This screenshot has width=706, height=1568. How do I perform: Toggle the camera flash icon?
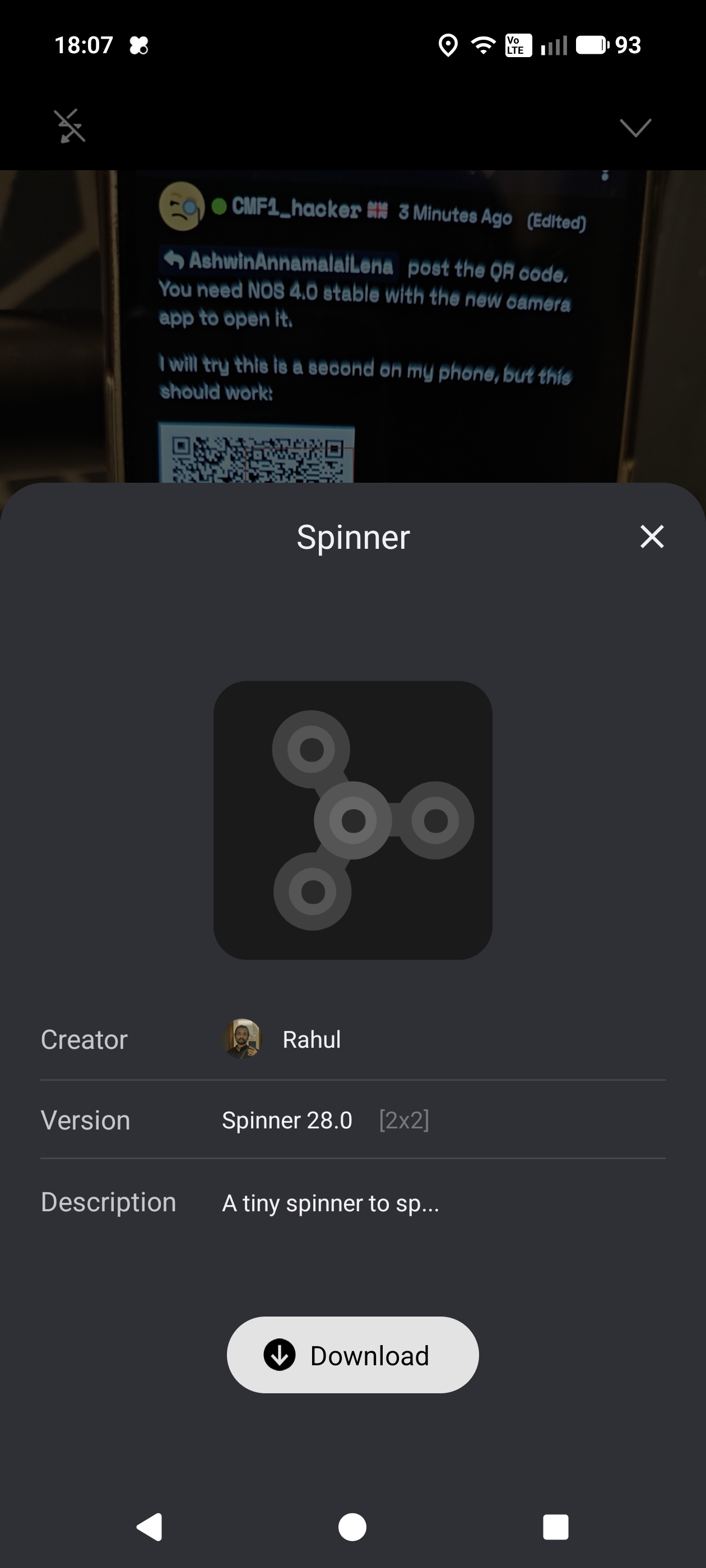tap(70, 126)
